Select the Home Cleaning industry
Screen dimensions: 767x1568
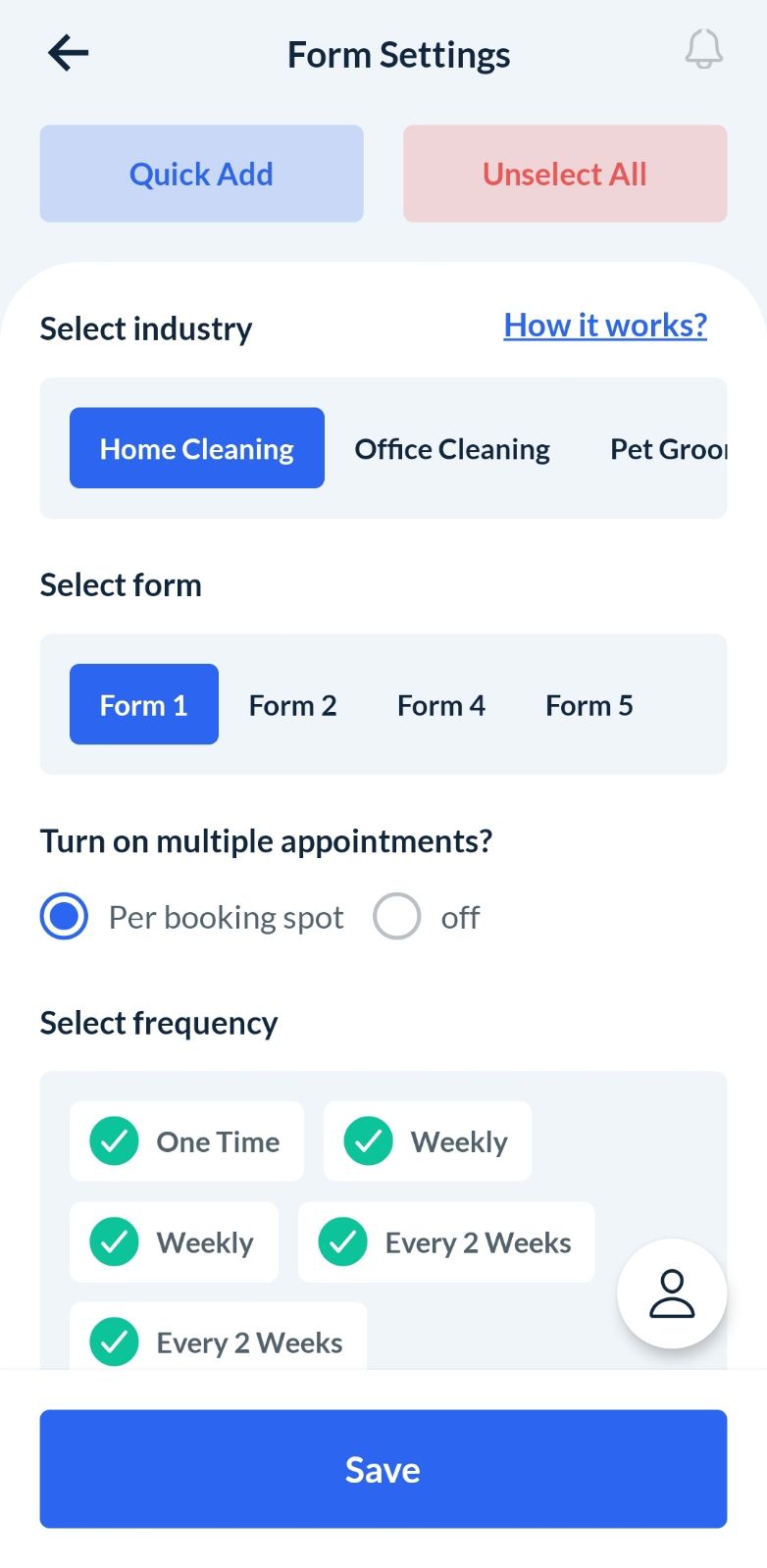[196, 448]
